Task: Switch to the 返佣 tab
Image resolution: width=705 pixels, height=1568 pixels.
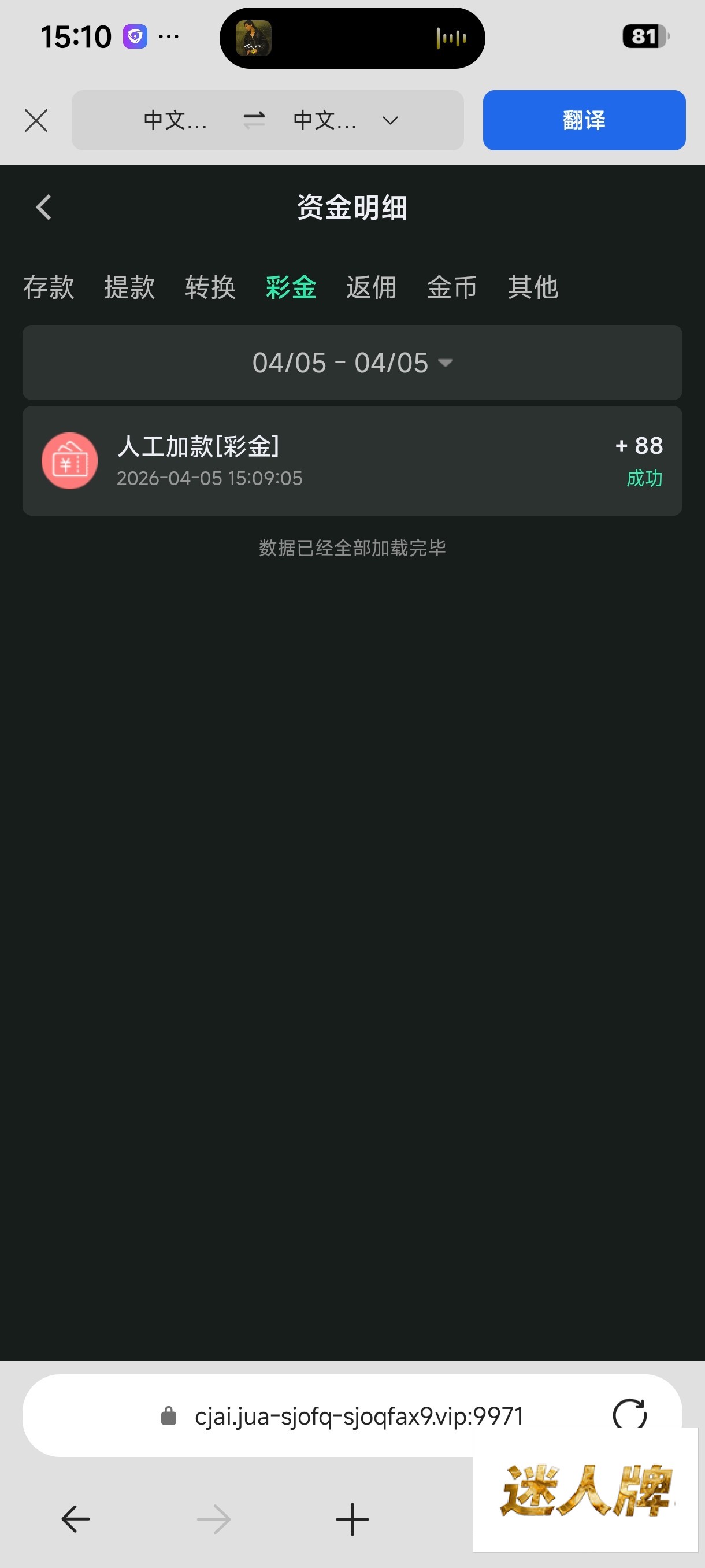Action: 371,287
